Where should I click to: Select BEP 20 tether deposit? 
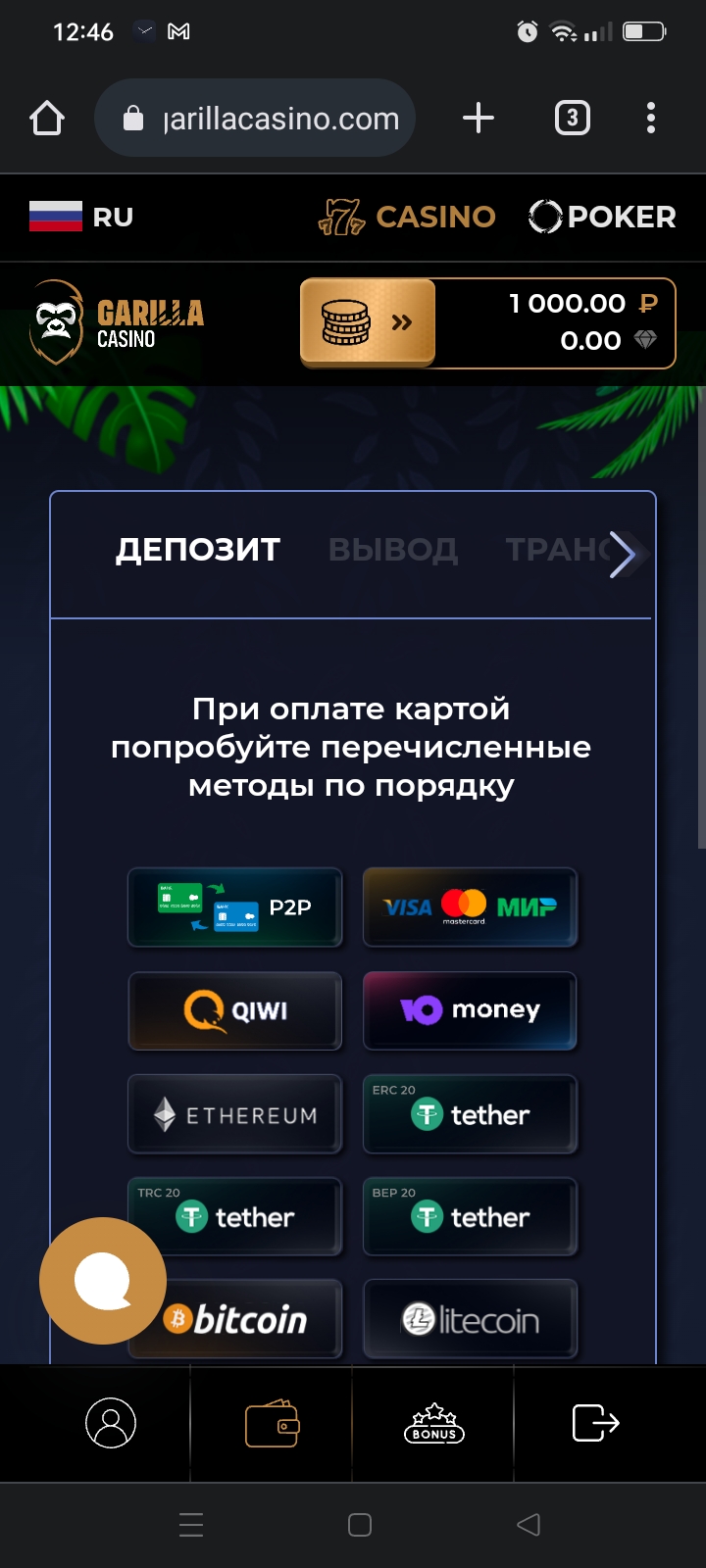click(470, 1217)
